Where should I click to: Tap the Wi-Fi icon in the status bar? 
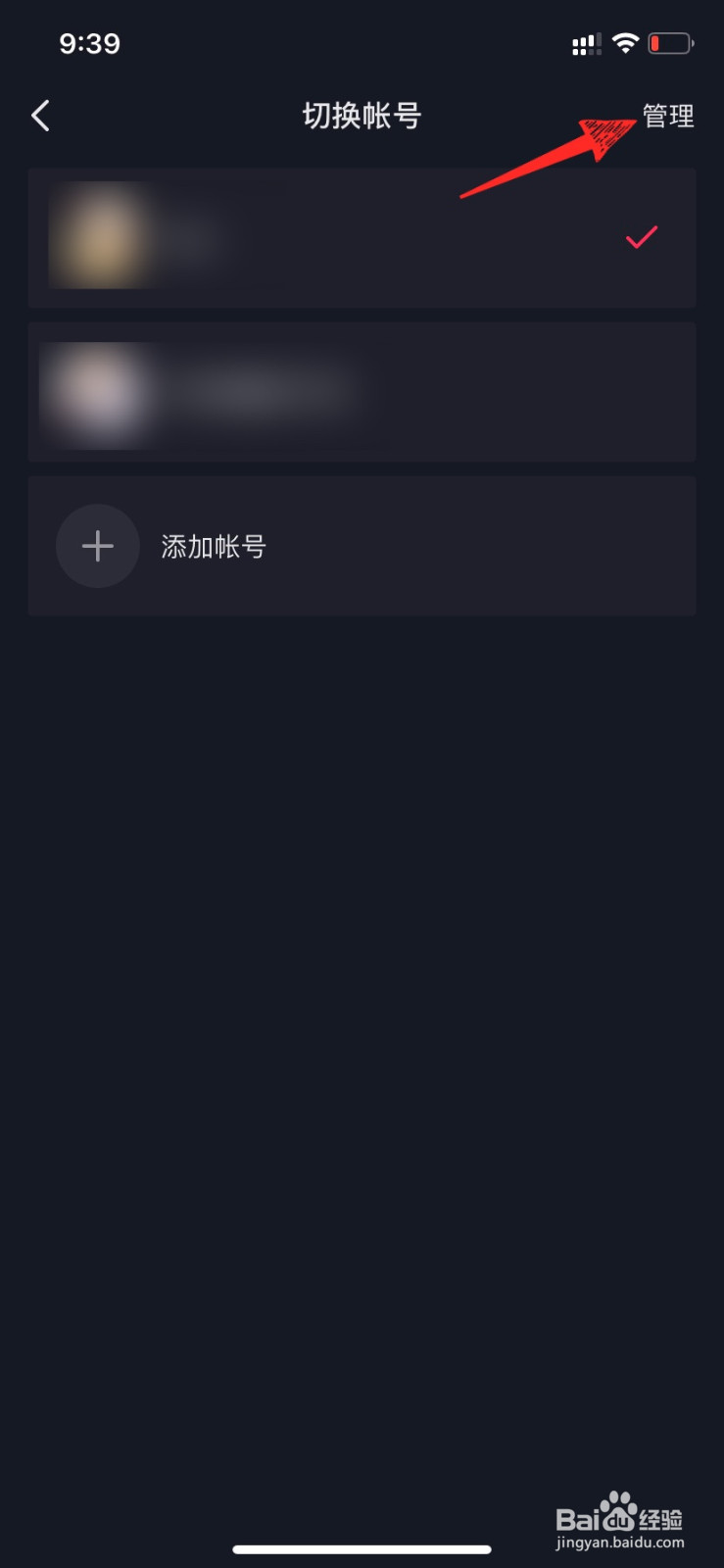coord(625,42)
